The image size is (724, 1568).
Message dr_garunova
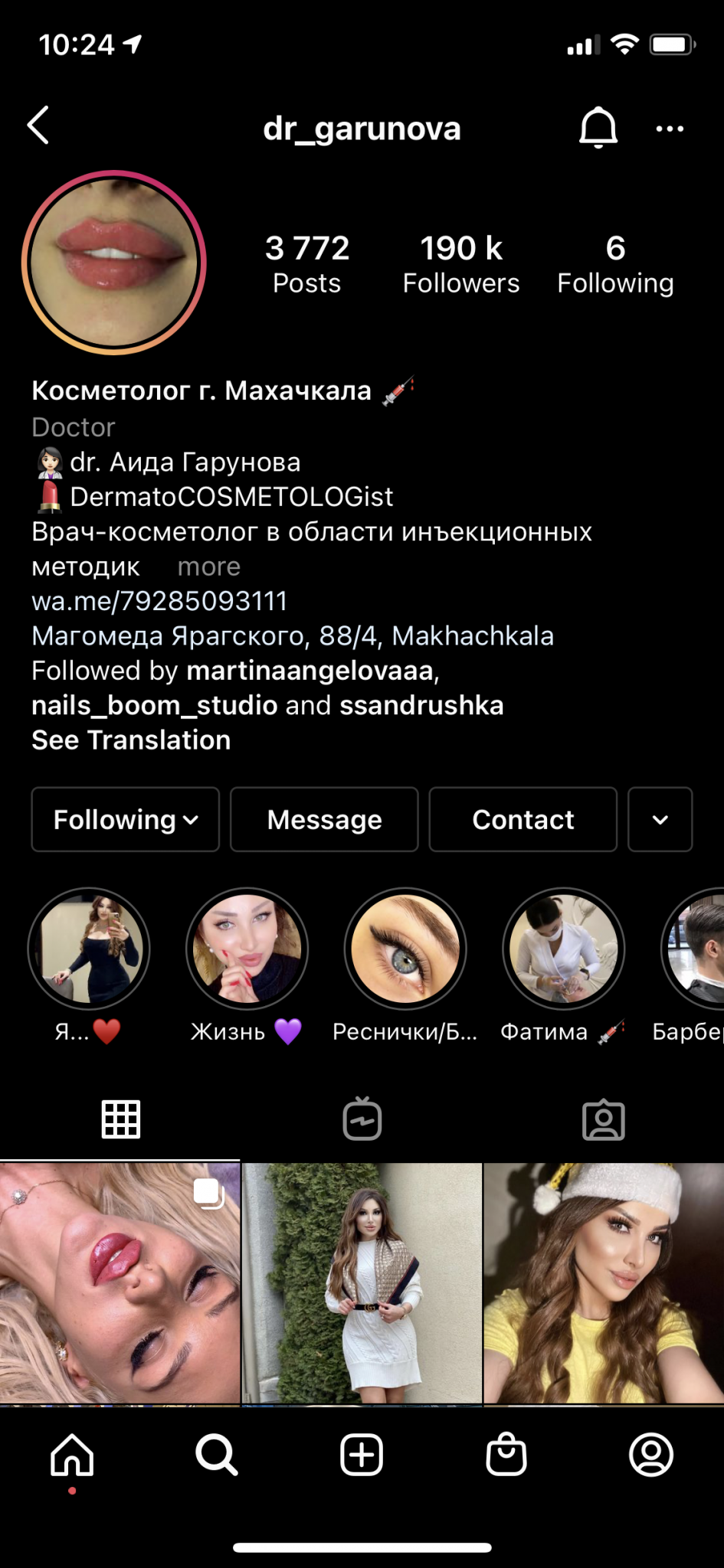click(x=324, y=819)
